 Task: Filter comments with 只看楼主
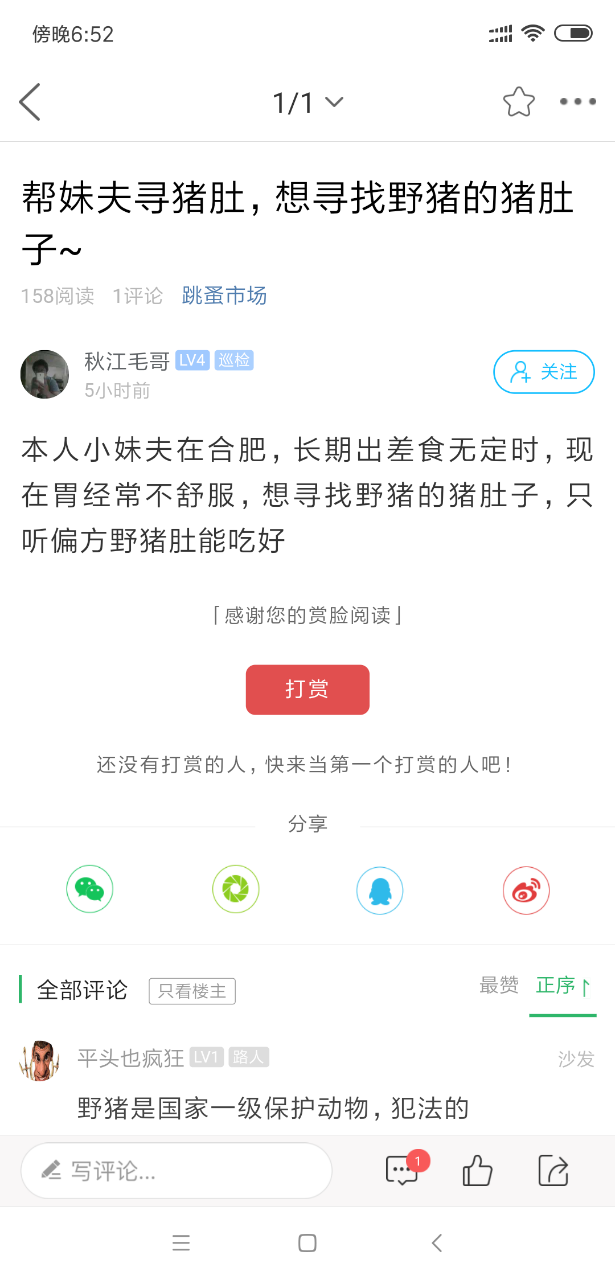coord(192,991)
